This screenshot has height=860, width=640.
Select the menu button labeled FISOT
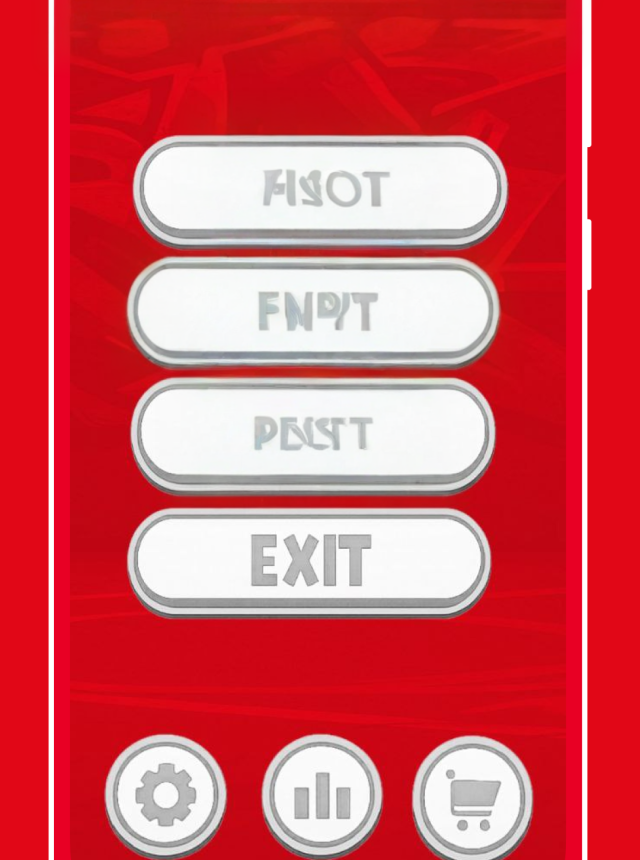tap(320, 189)
